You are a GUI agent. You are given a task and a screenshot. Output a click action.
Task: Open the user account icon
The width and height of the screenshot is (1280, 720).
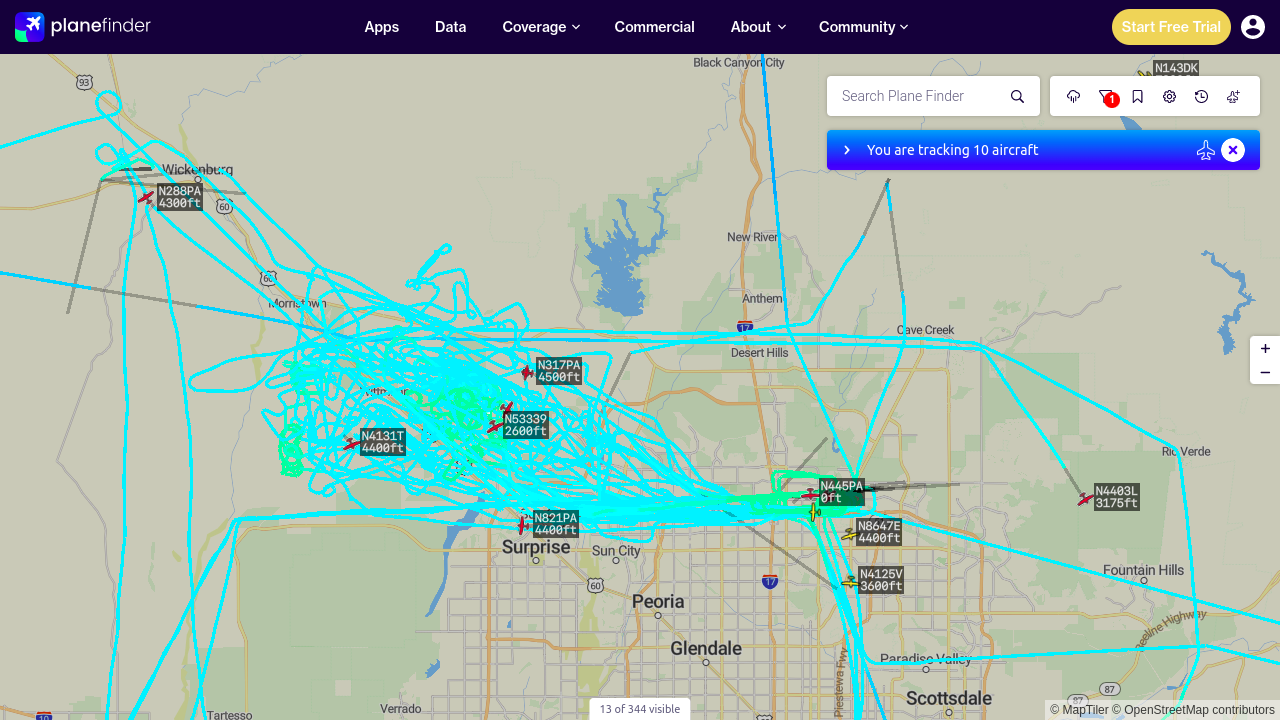coord(1253,27)
